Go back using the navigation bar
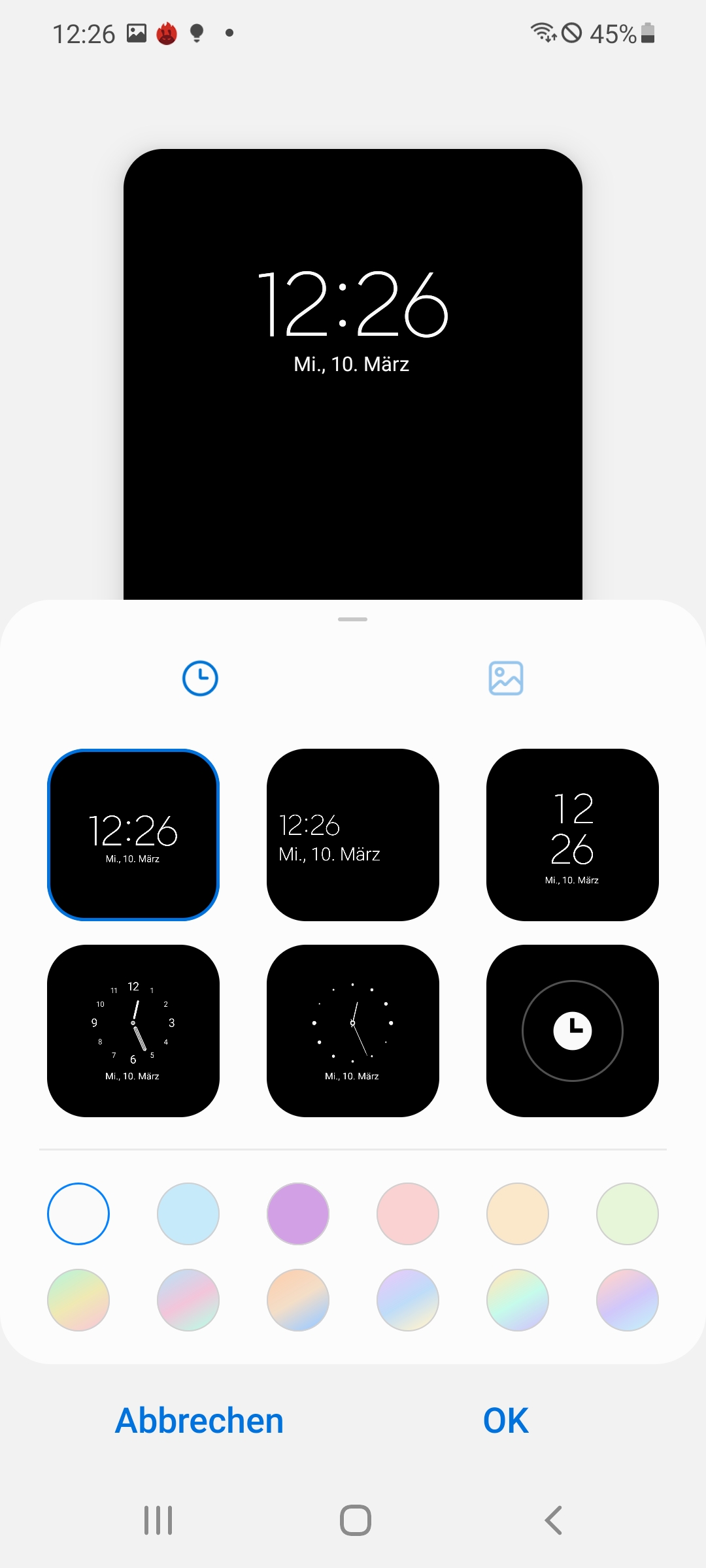 [x=553, y=1520]
